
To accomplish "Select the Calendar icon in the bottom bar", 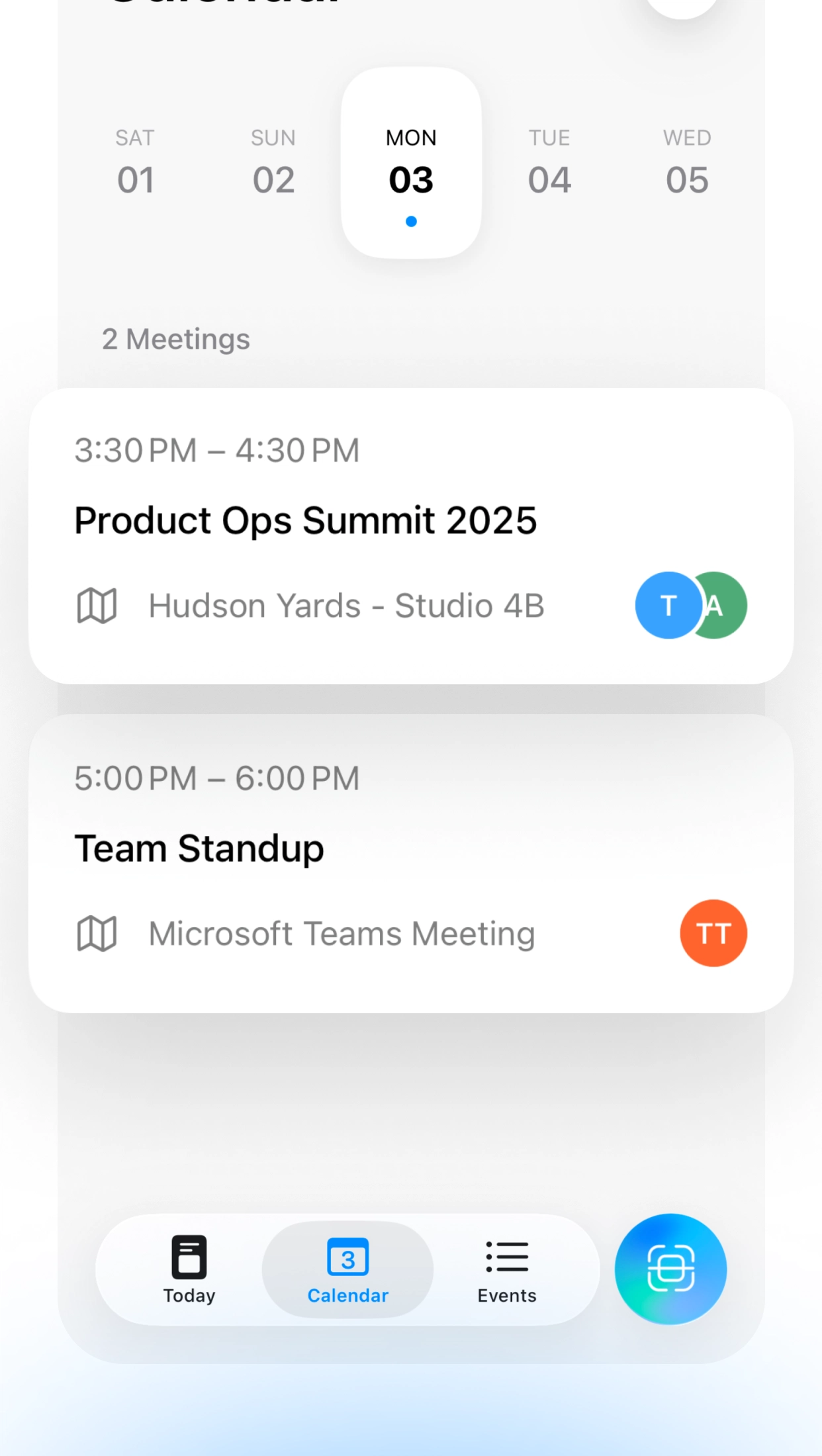I will click(x=347, y=1256).
